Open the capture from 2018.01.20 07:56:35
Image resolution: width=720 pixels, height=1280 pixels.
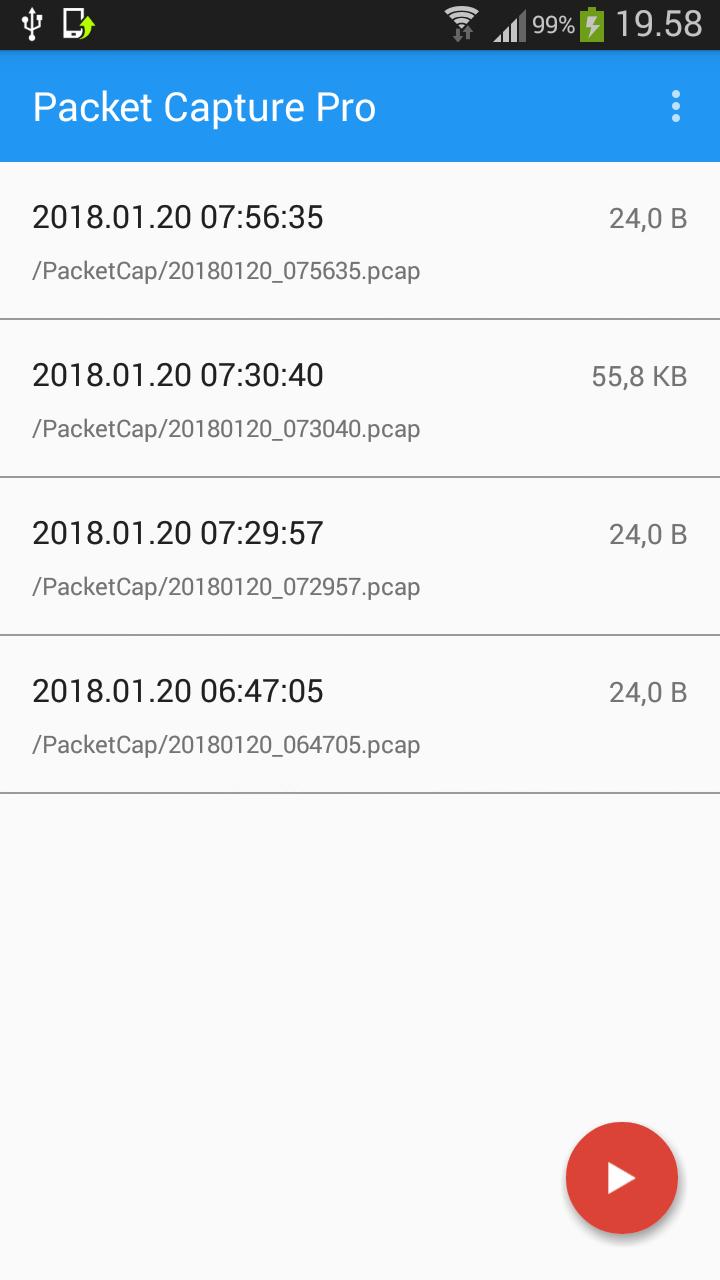[x=360, y=242]
